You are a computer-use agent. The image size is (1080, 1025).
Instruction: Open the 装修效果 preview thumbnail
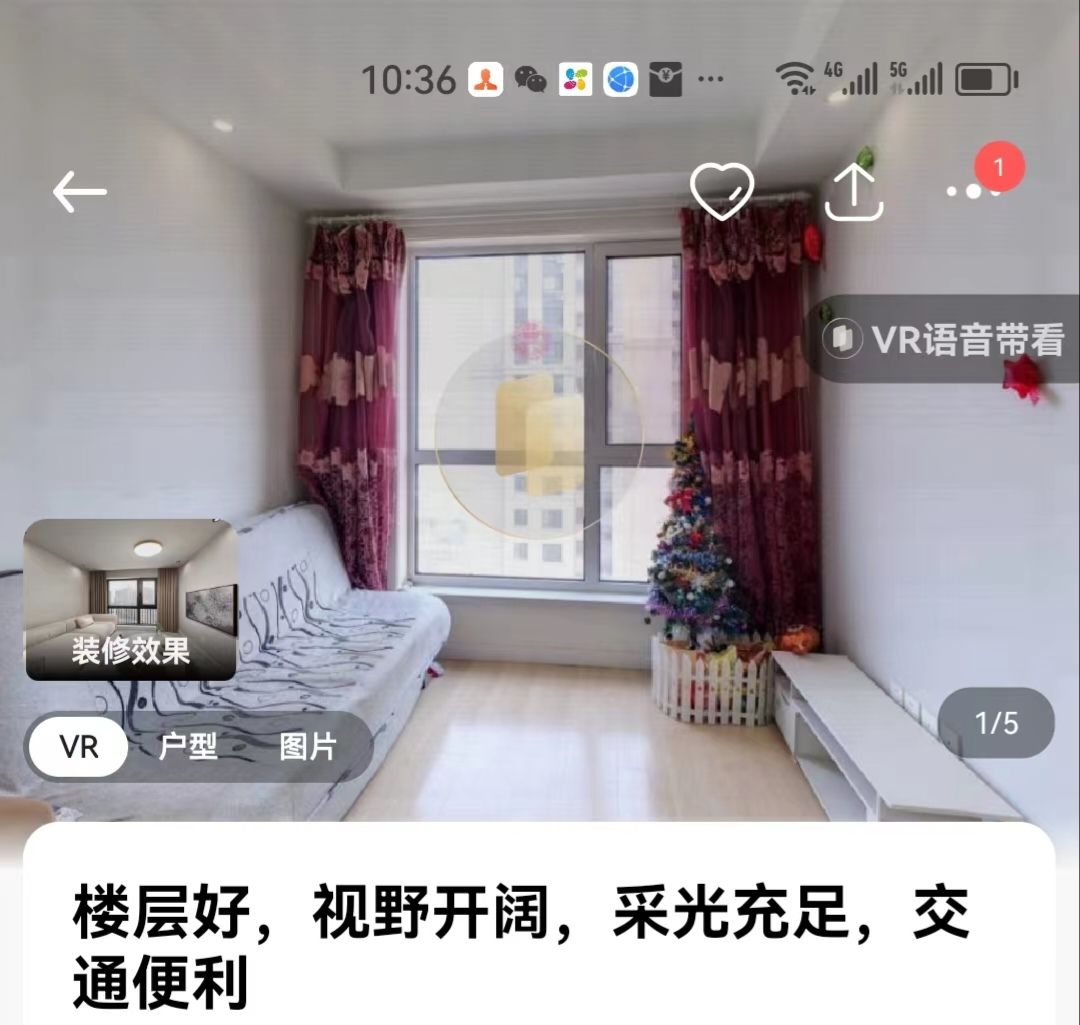[130, 599]
